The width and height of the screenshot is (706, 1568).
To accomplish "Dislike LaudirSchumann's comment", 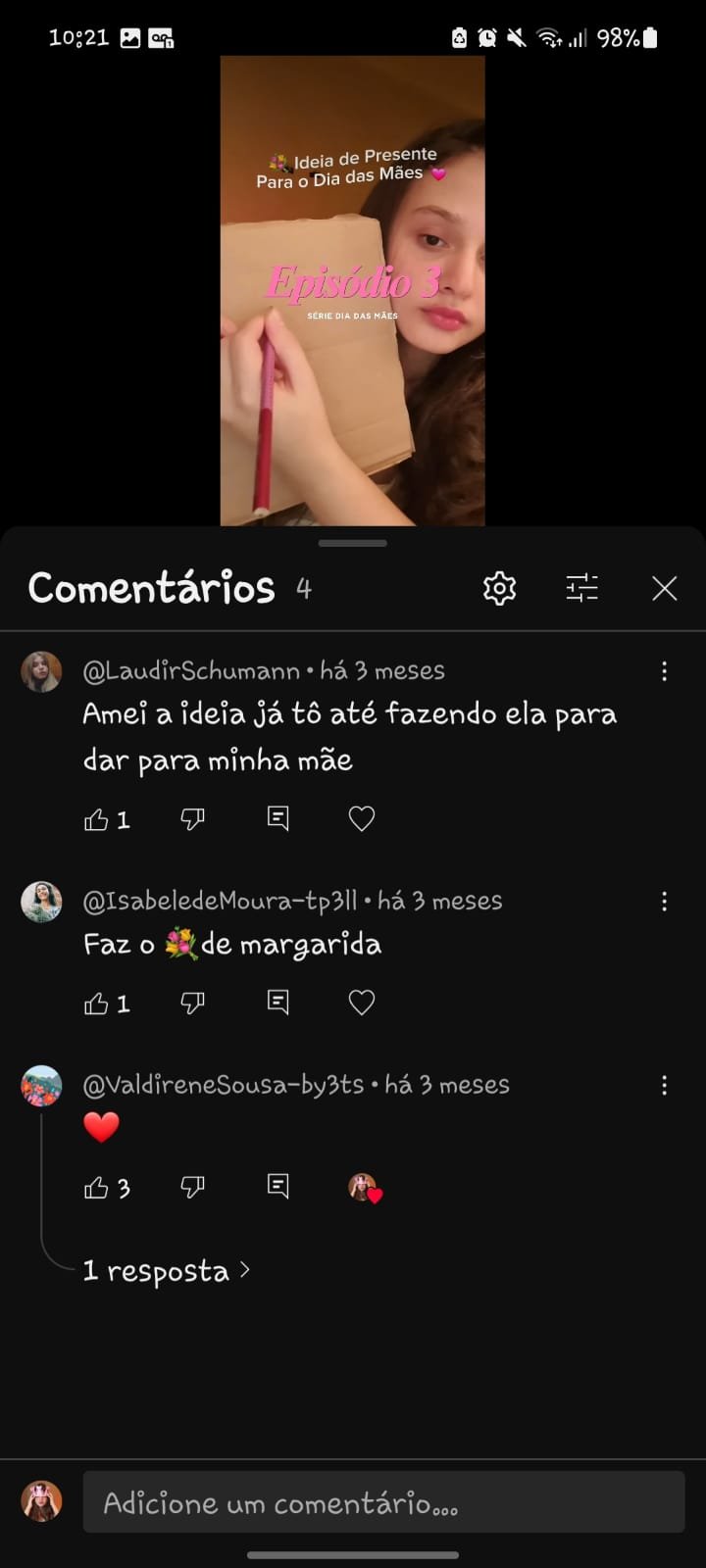I will (193, 819).
